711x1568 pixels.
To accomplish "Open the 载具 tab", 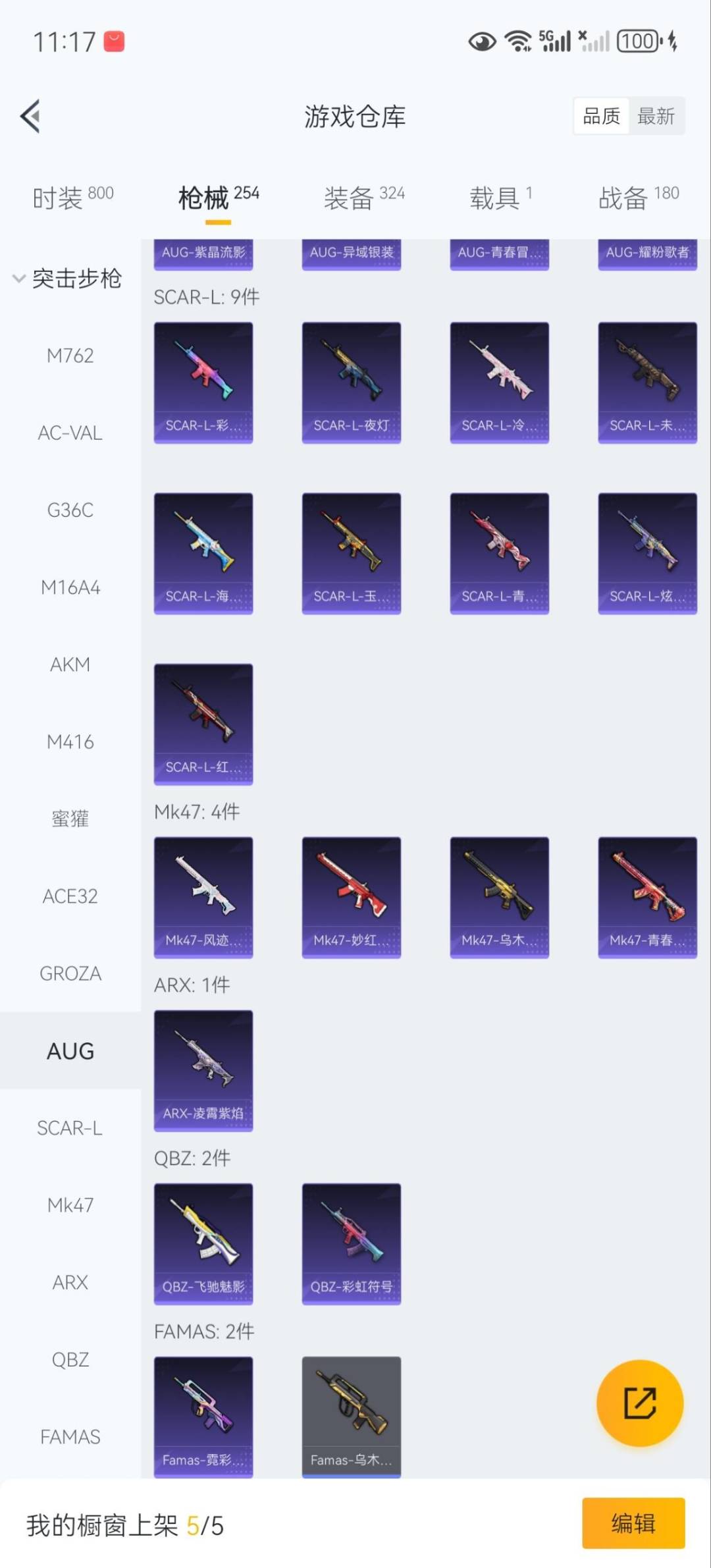I will point(500,197).
